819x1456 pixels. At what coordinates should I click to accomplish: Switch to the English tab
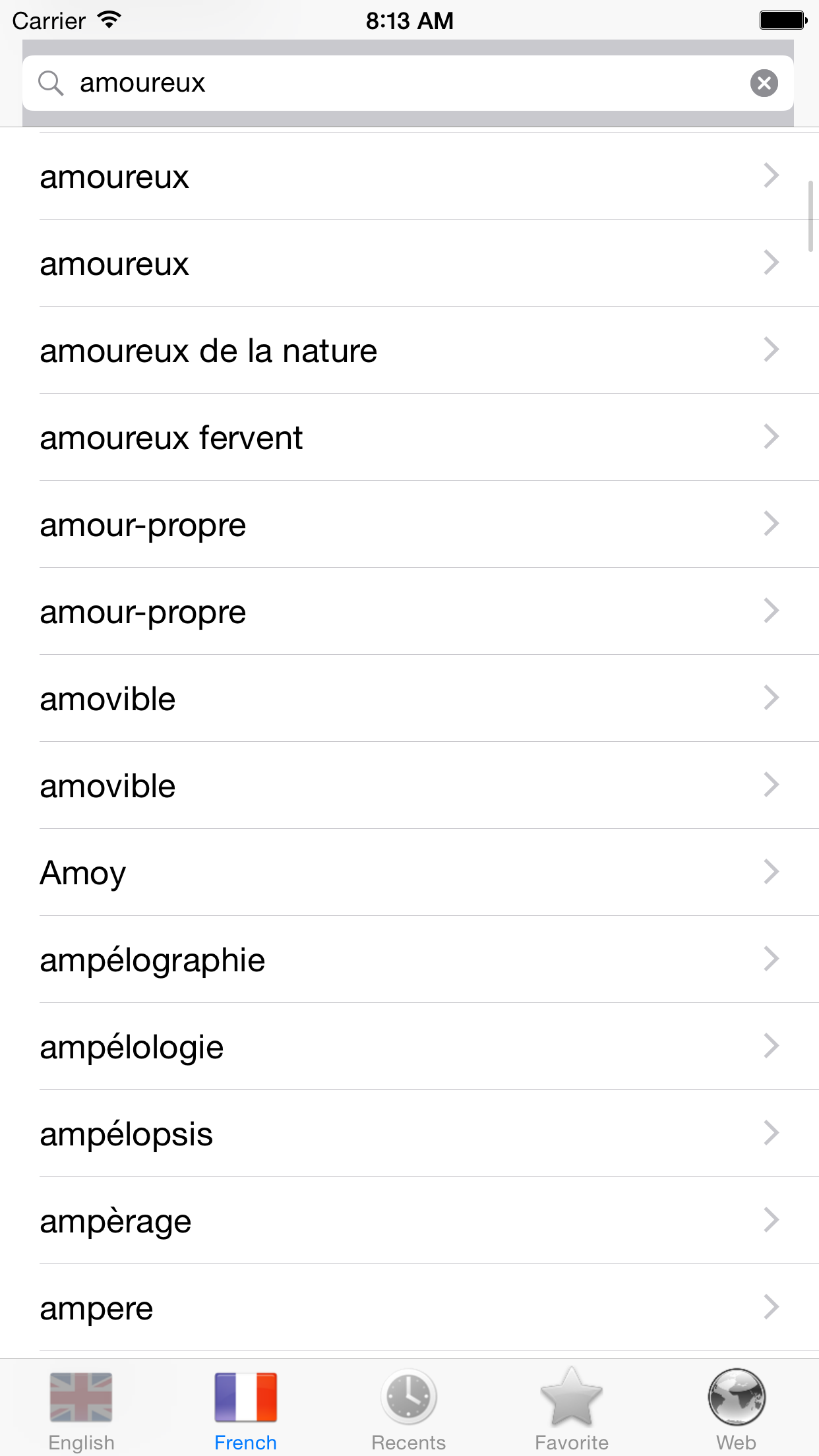[x=82, y=1409]
